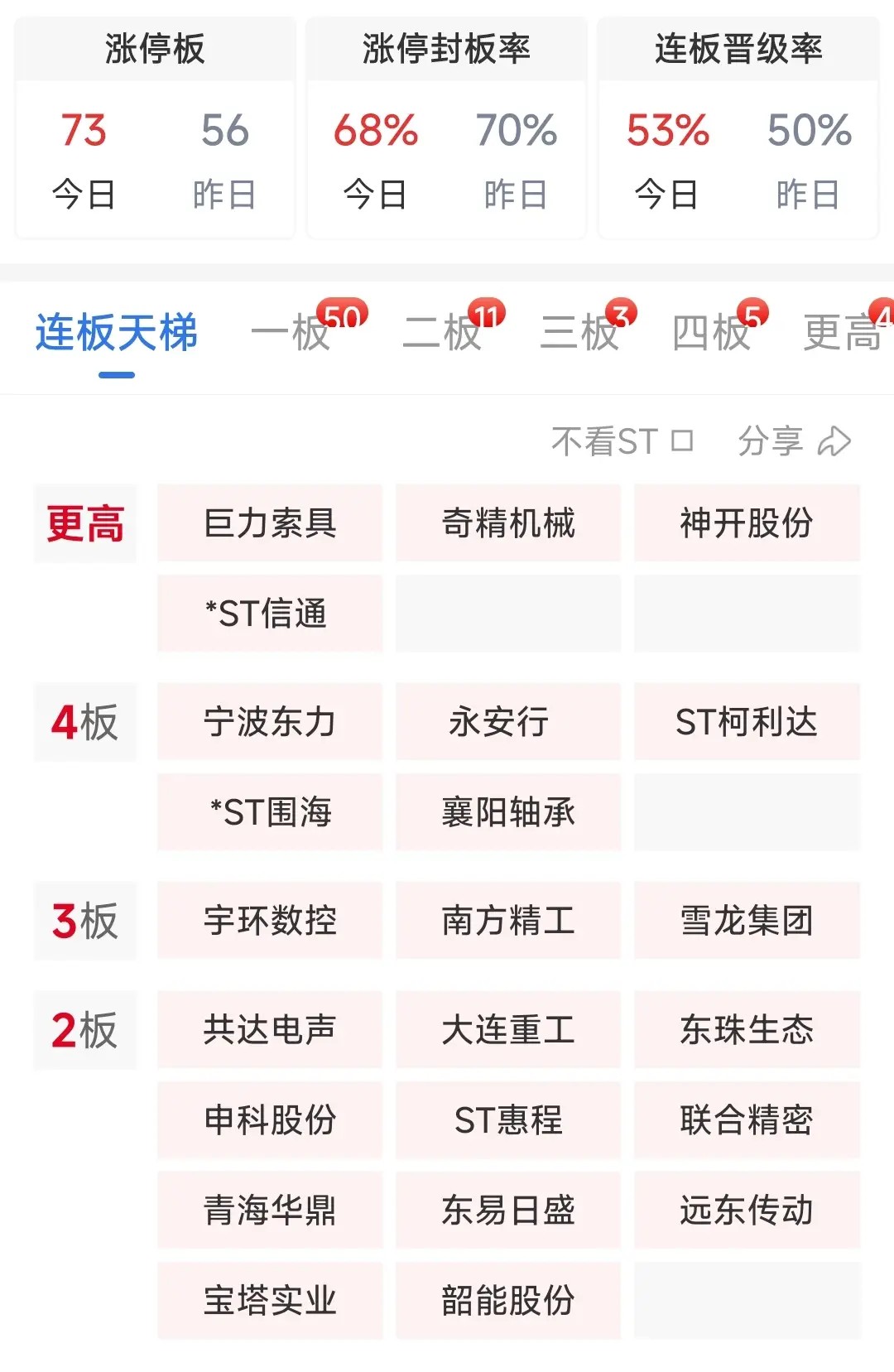
Task: Check the 不看ST checkbox
Action: point(682,440)
